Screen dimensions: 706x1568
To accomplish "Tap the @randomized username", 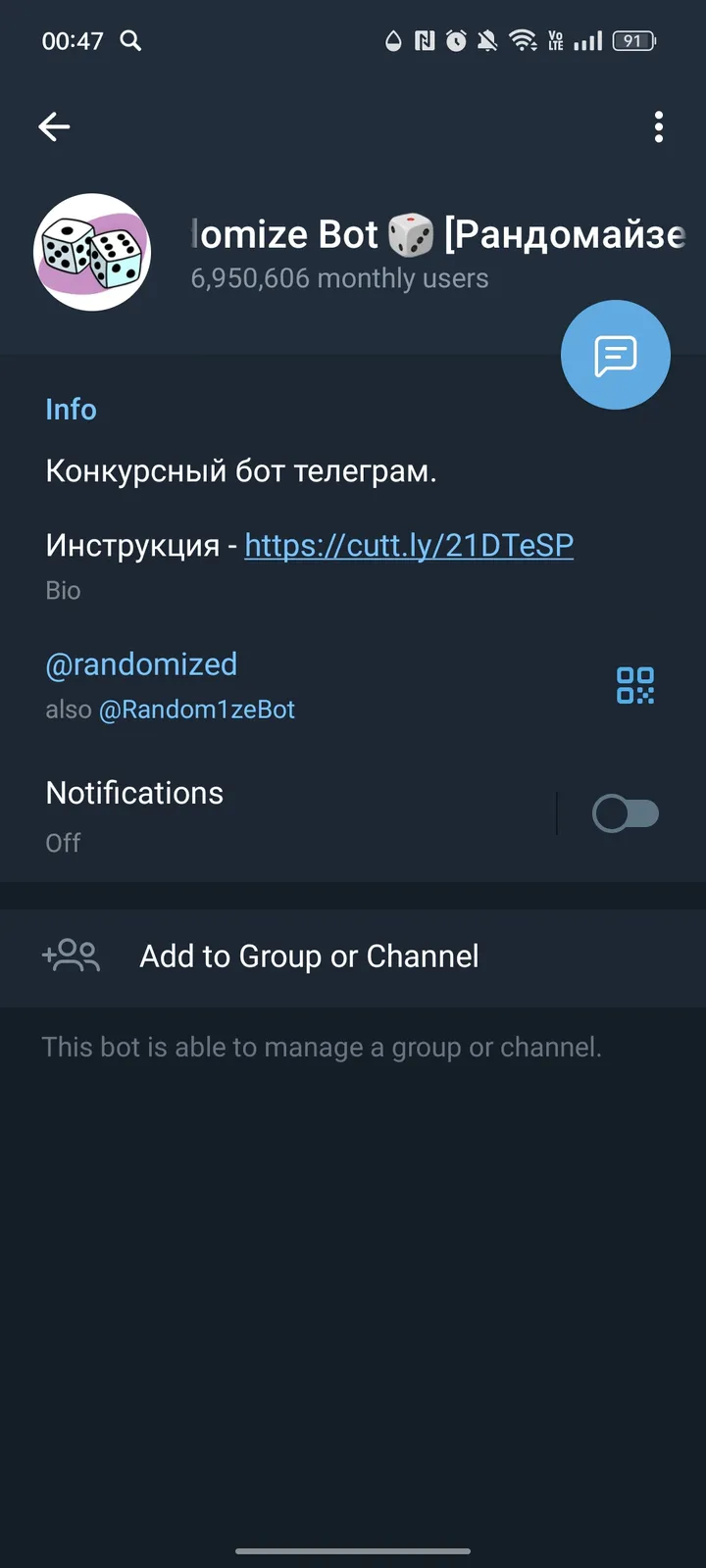I will [x=141, y=664].
